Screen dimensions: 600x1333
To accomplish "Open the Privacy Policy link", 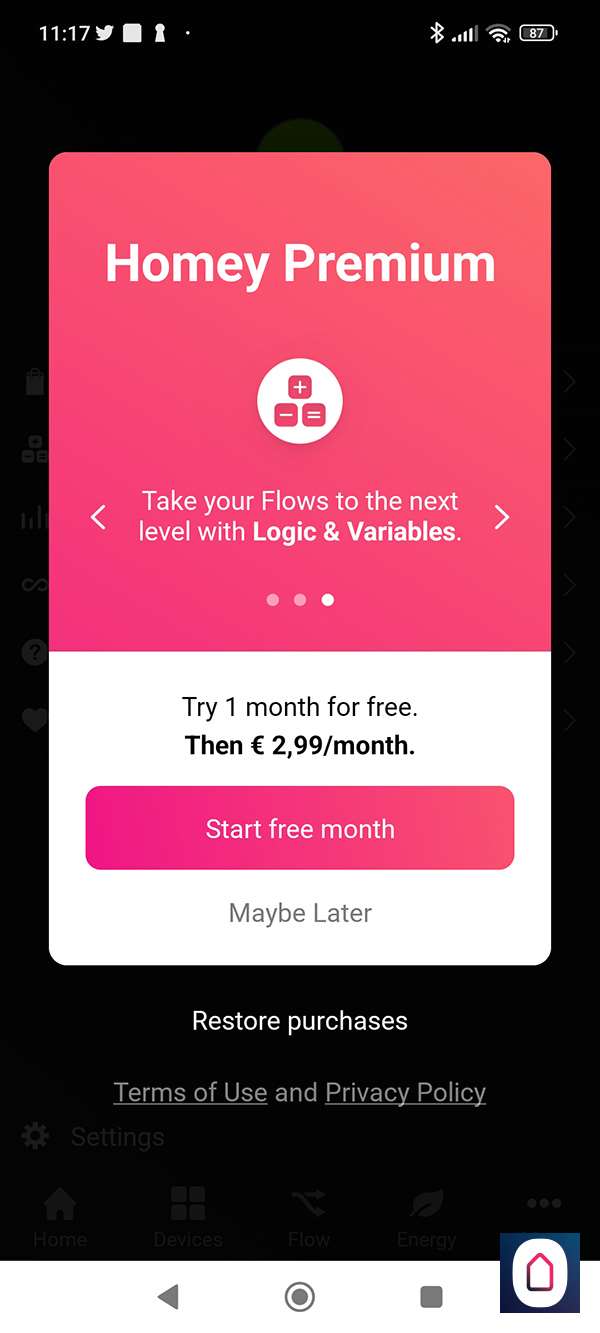I will tap(405, 1092).
